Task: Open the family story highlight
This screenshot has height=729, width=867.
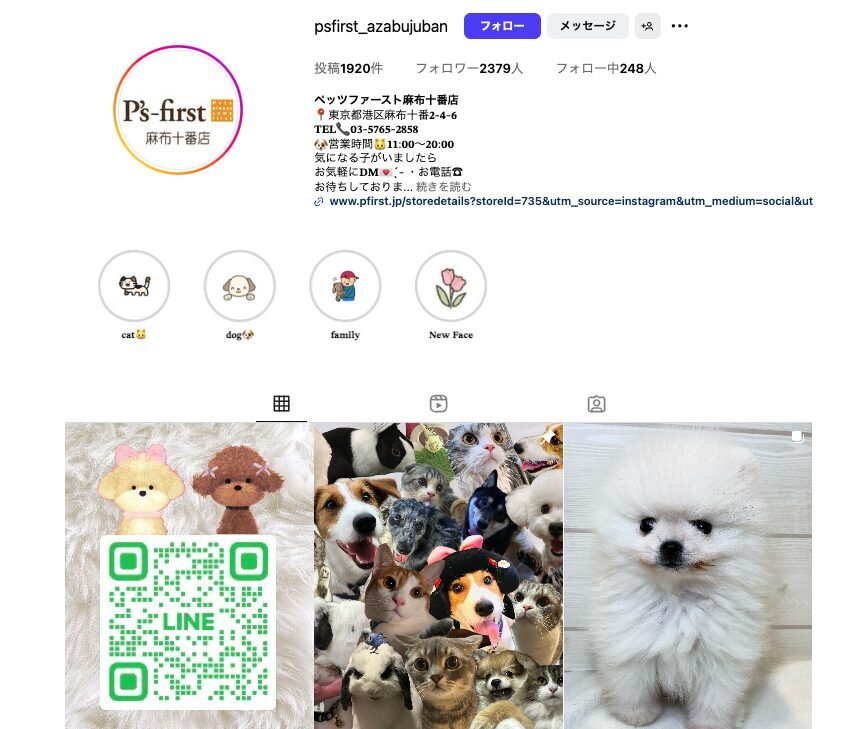Action: [x=345, y=287]
